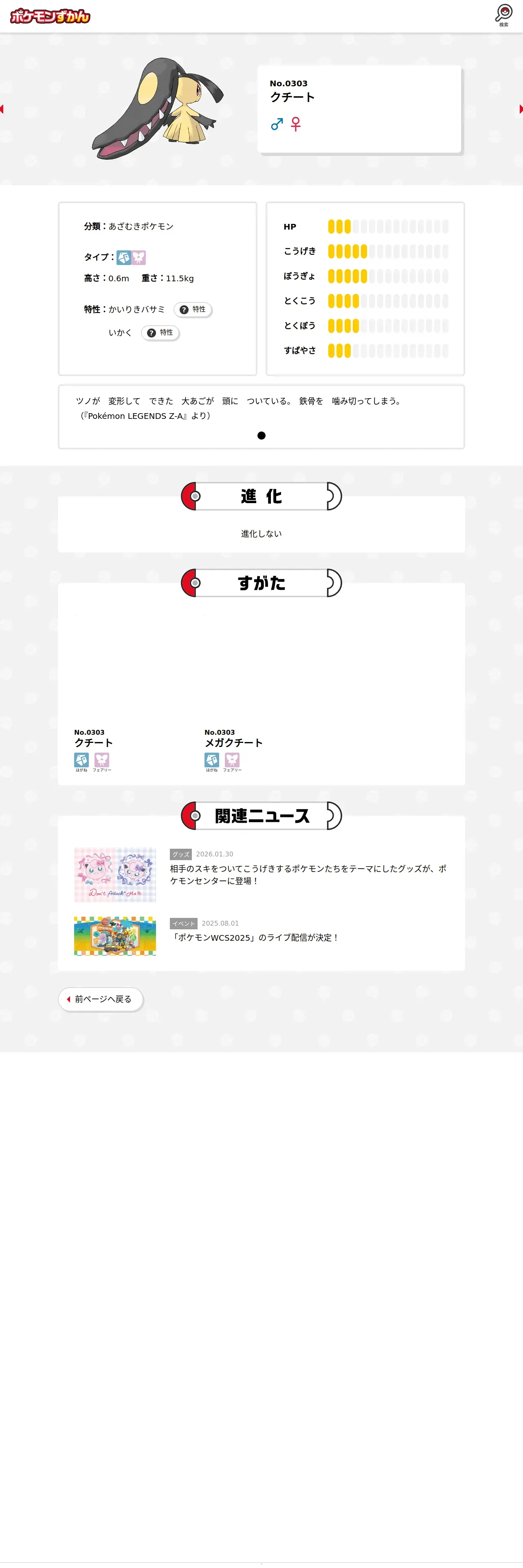Go to the next Pokémon with the right arrow
This screenshot has width=523, height=1568.
click(x=521, y=109)
